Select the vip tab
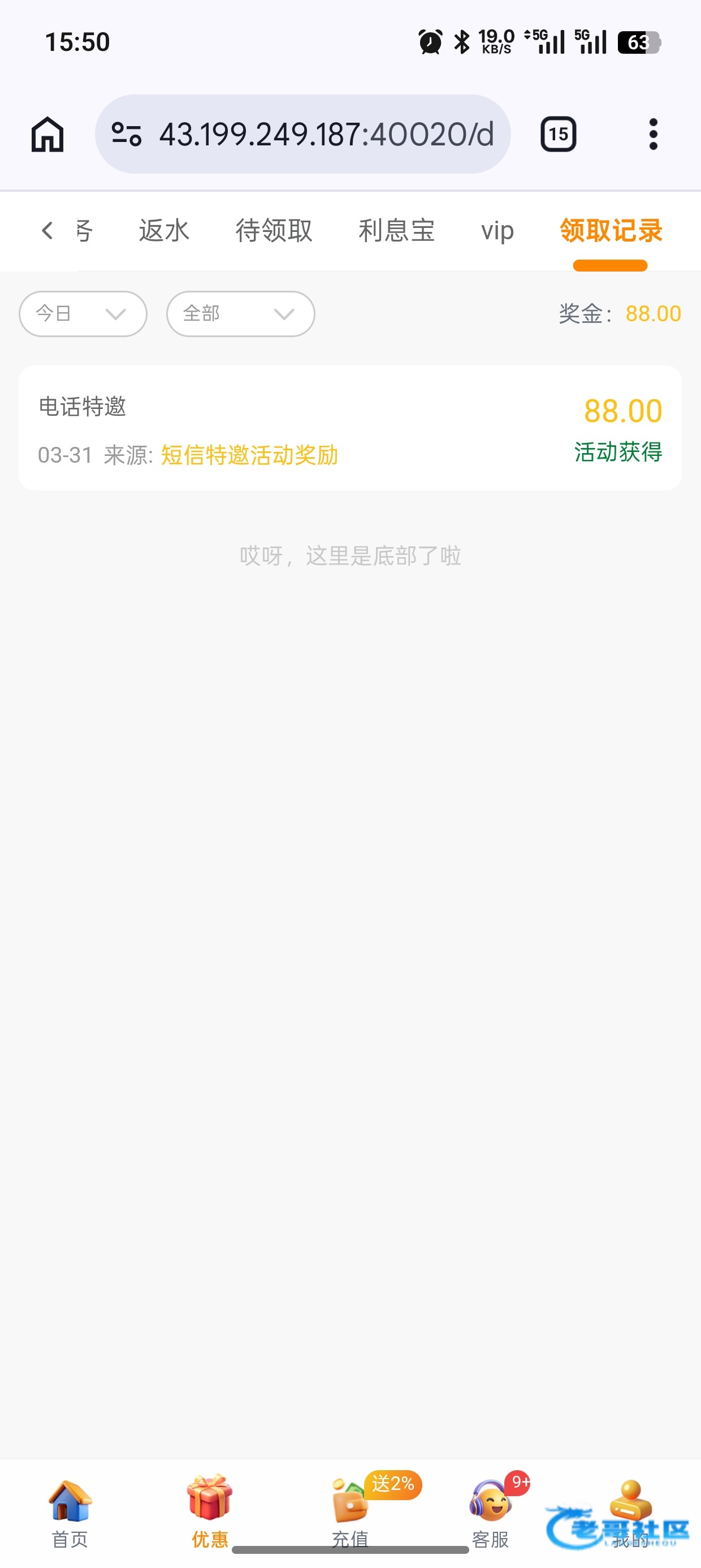This screenshot has width=701, height=1568. click(497, 231)
